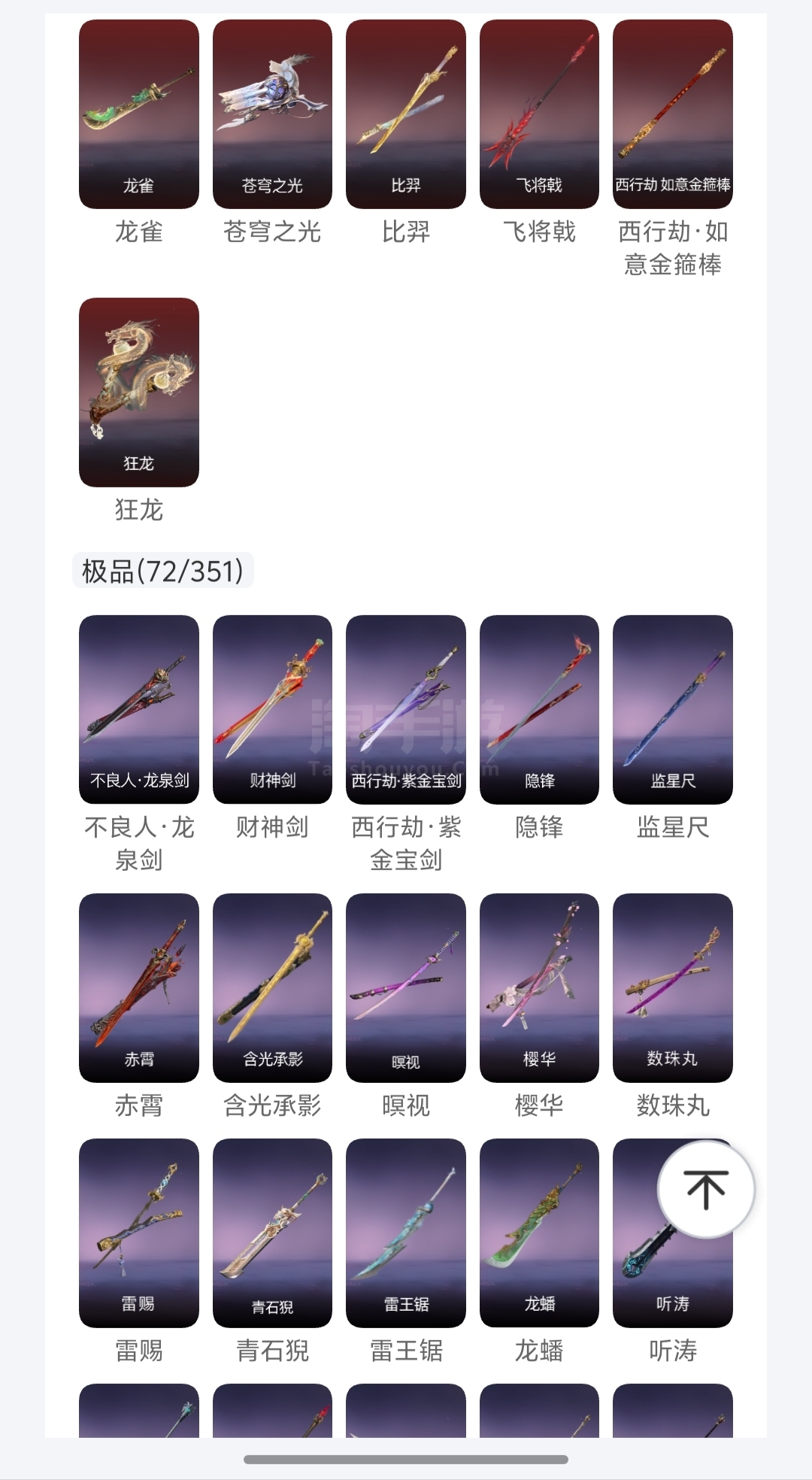This screenshot has height=1480, width=812.
Task: View the 狂龙 weapon tile
Action: pos(139,392)
